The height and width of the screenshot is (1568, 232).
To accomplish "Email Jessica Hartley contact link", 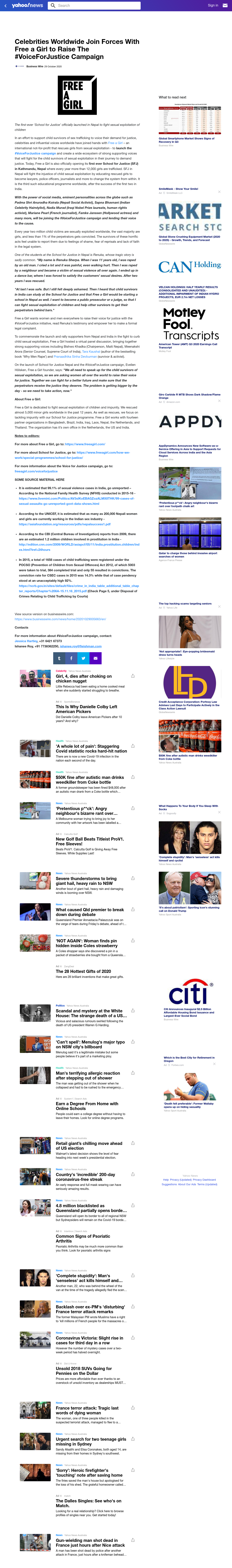I will 26,641.
